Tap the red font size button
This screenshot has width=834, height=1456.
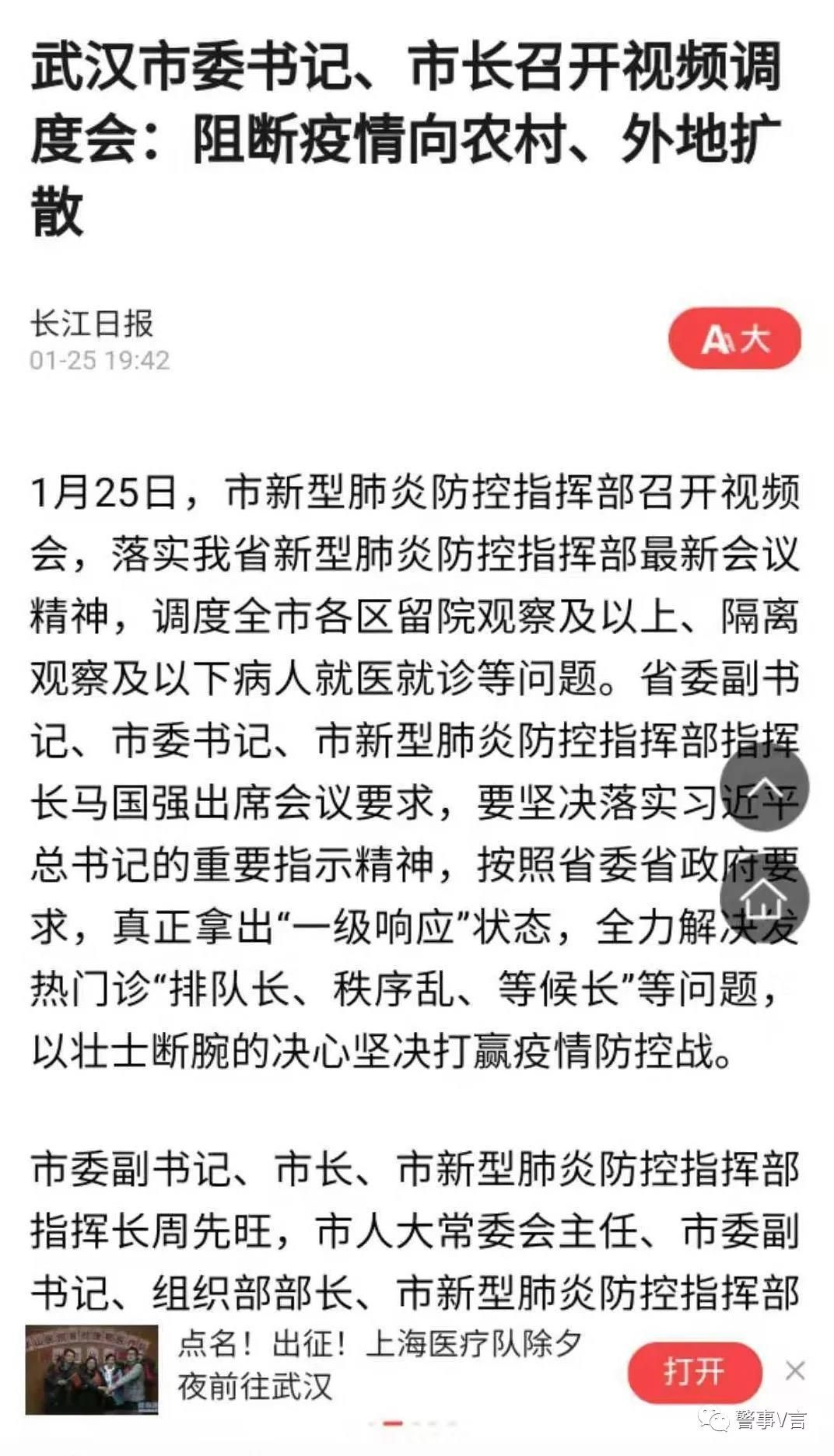click(x=734, y=338)
